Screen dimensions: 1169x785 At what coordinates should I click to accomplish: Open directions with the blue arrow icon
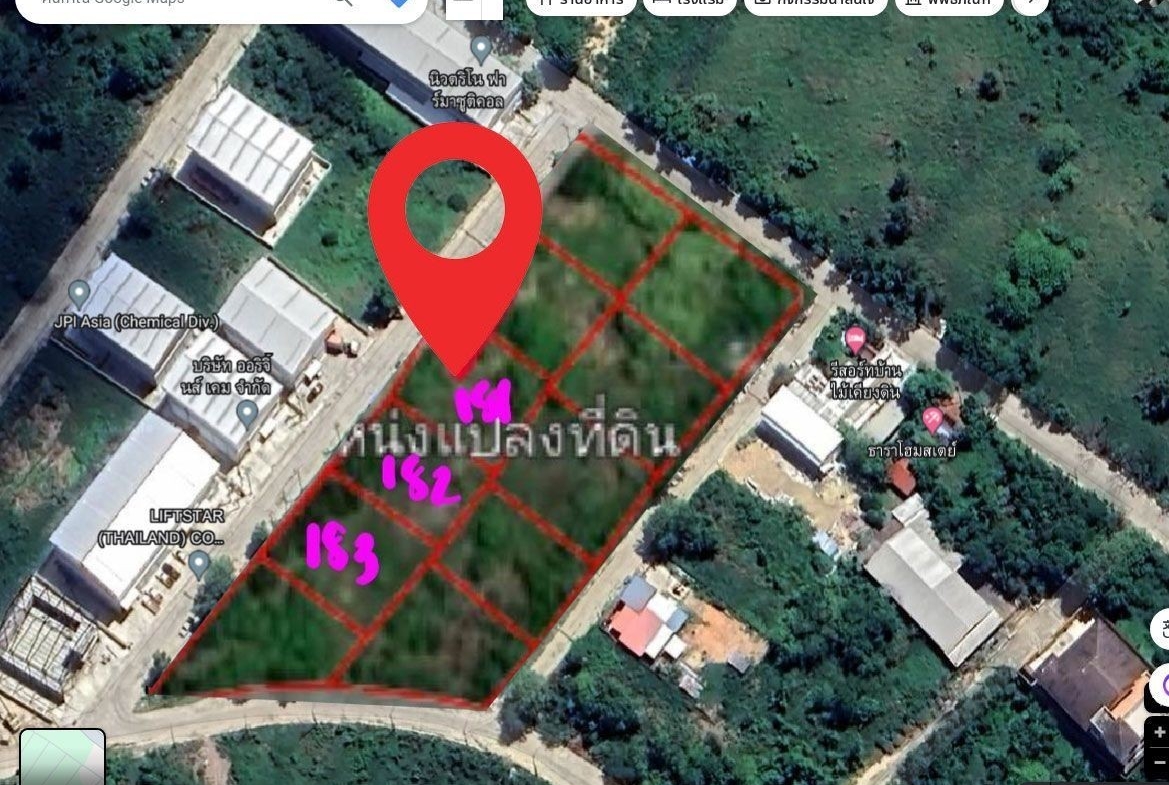(x=399, y=3)
